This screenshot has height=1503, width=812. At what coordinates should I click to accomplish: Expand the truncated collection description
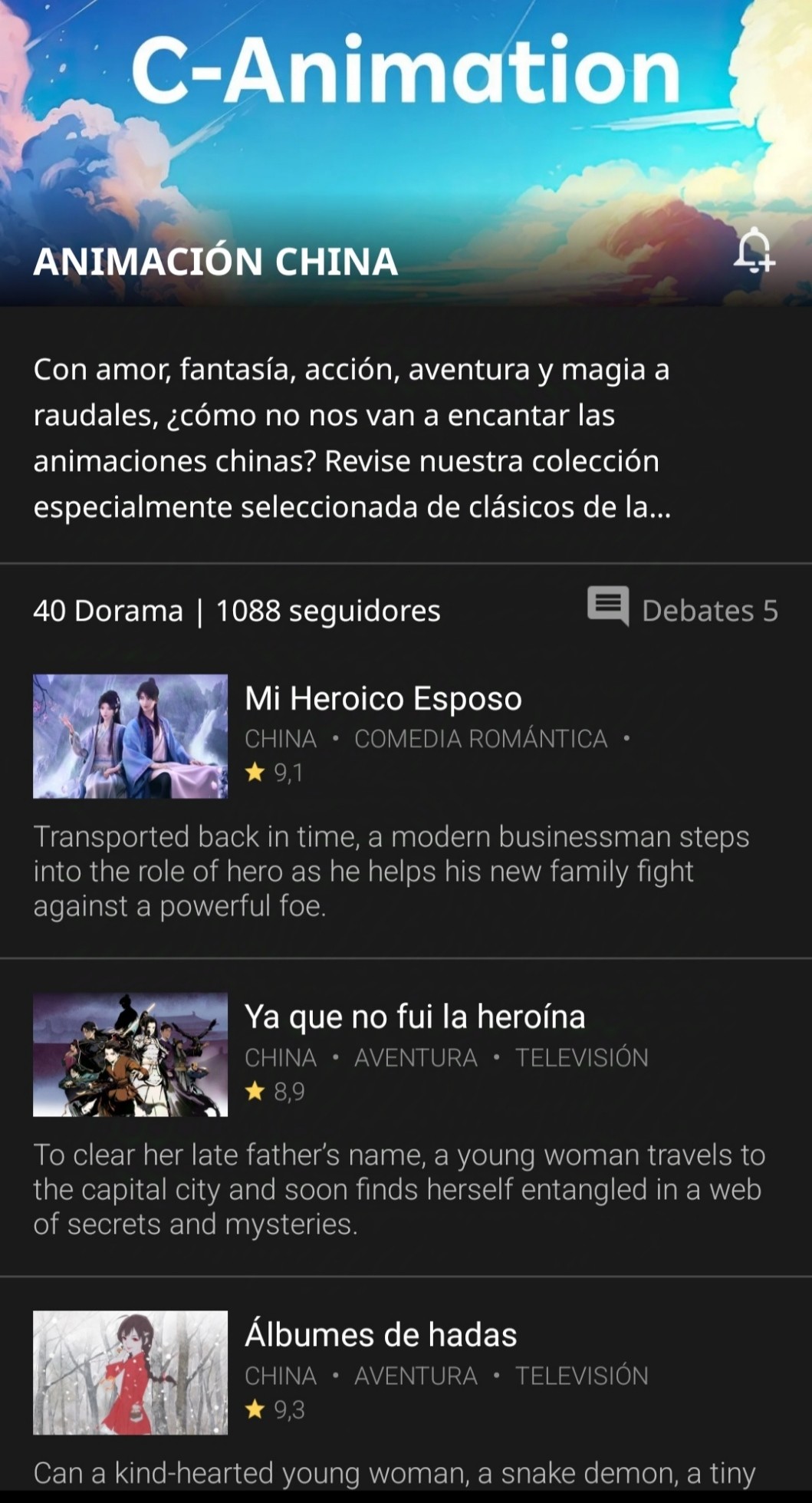[x=353, y=438]
